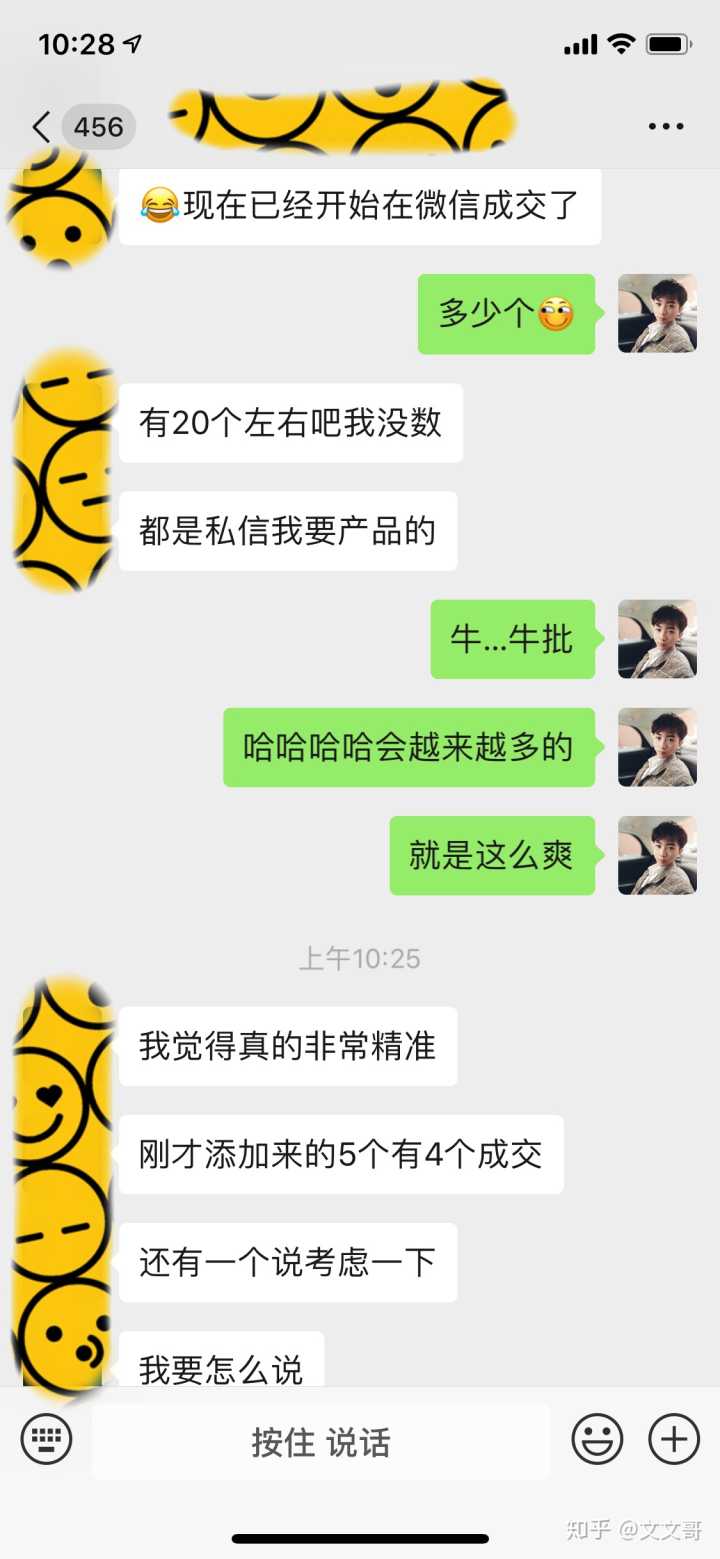Open the plus attachments menu

pyautogui.click(x=674, y=1441)
